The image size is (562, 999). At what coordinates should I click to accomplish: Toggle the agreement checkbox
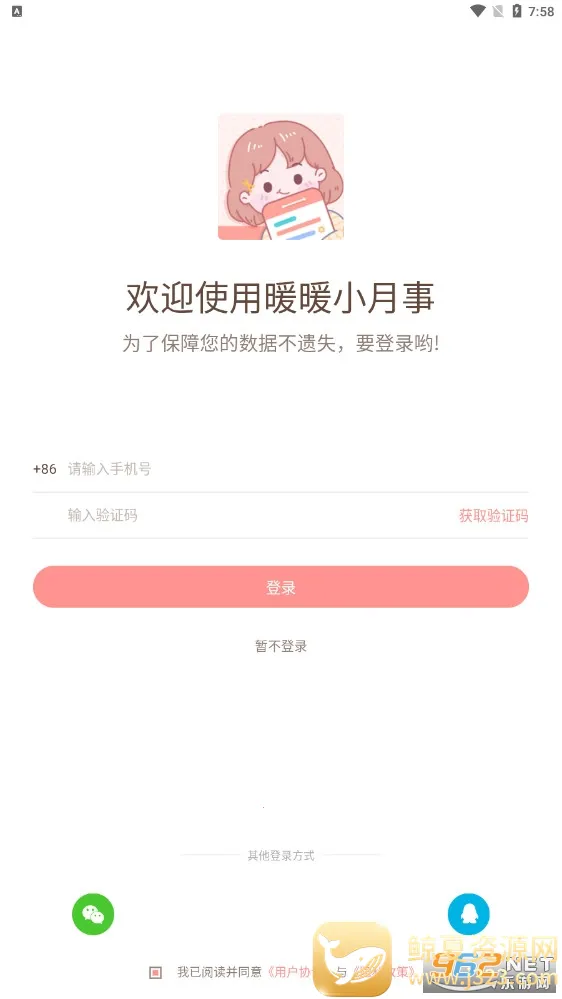coord(155,972)
